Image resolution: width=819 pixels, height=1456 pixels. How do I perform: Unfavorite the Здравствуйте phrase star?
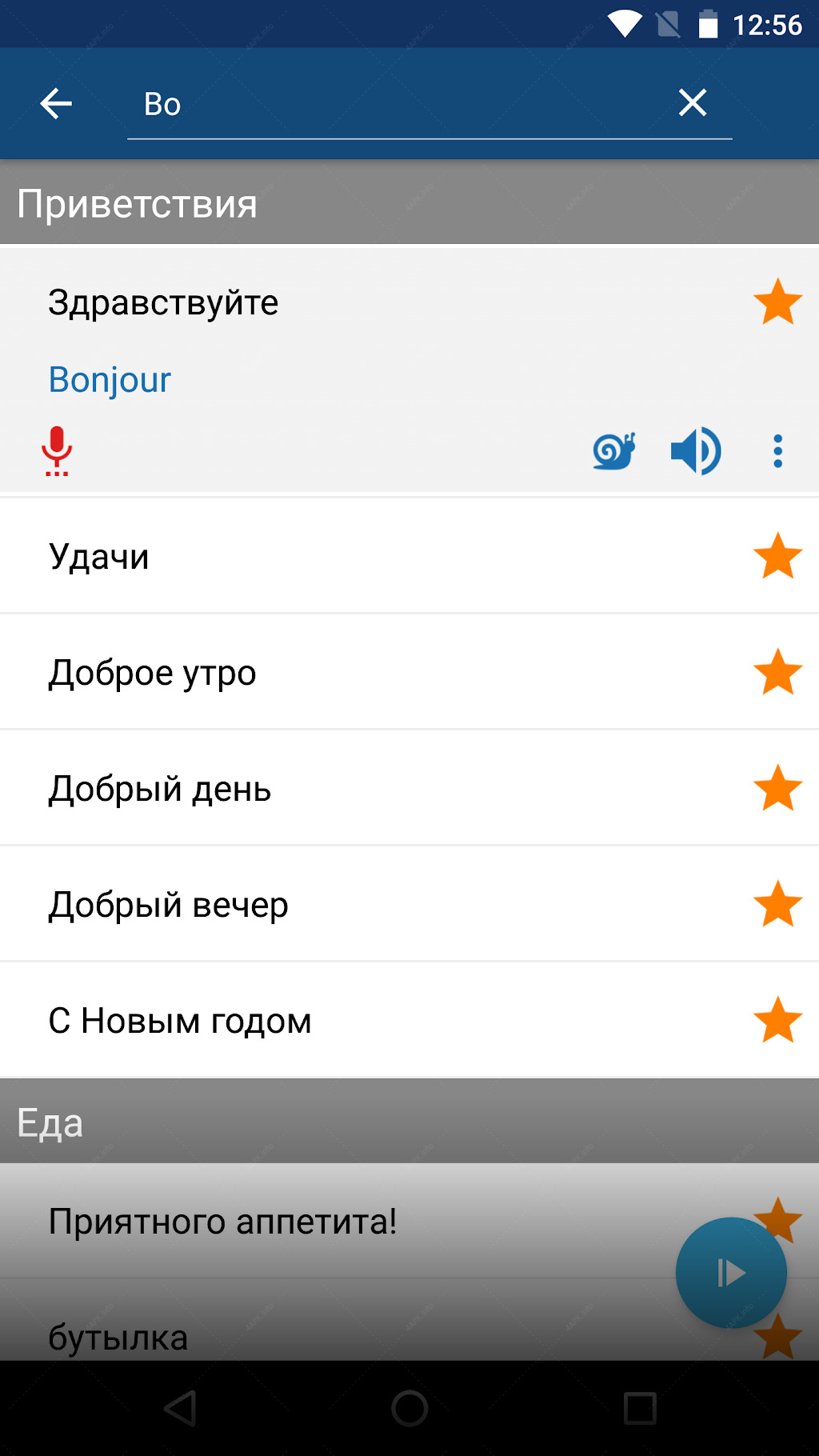pos(777,302)
